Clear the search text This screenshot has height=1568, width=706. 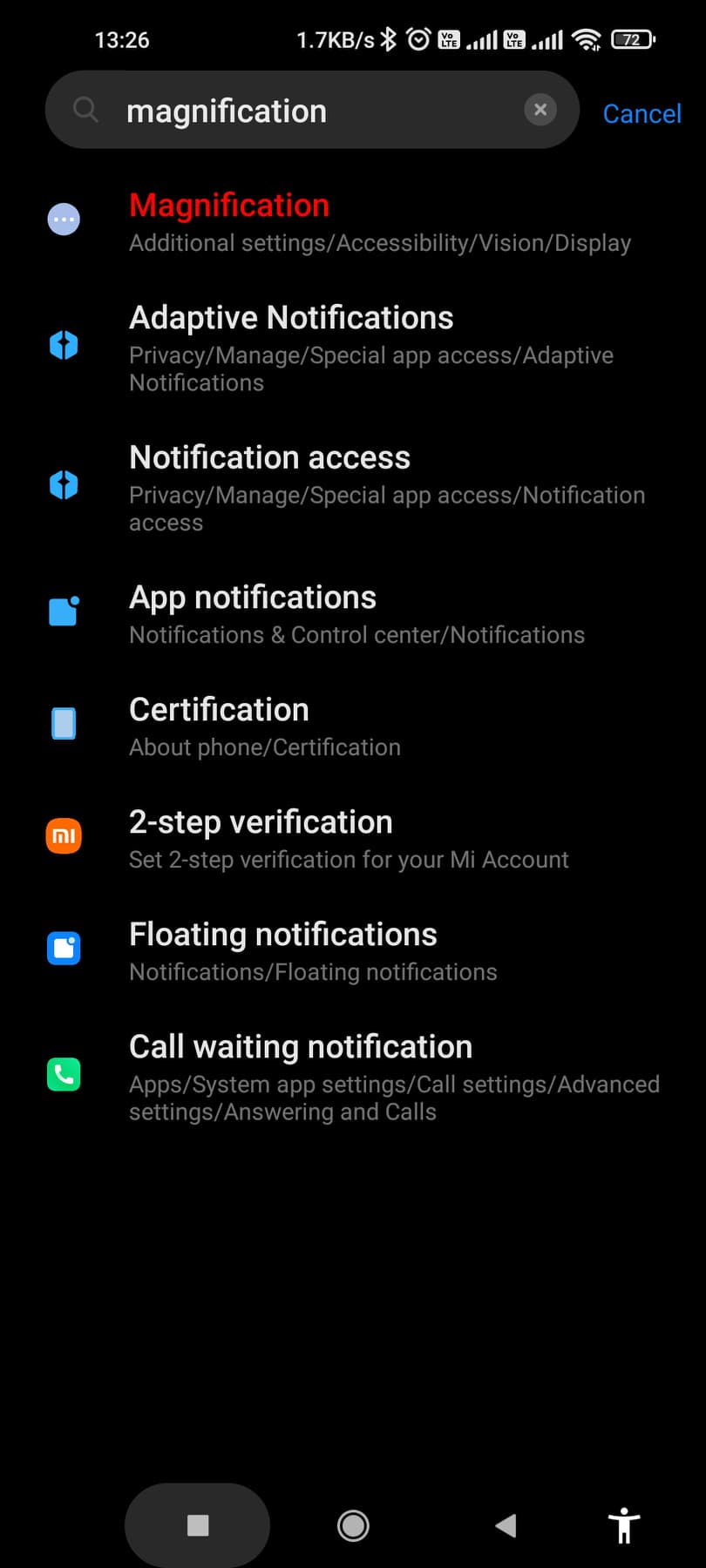tap(540, 110)
